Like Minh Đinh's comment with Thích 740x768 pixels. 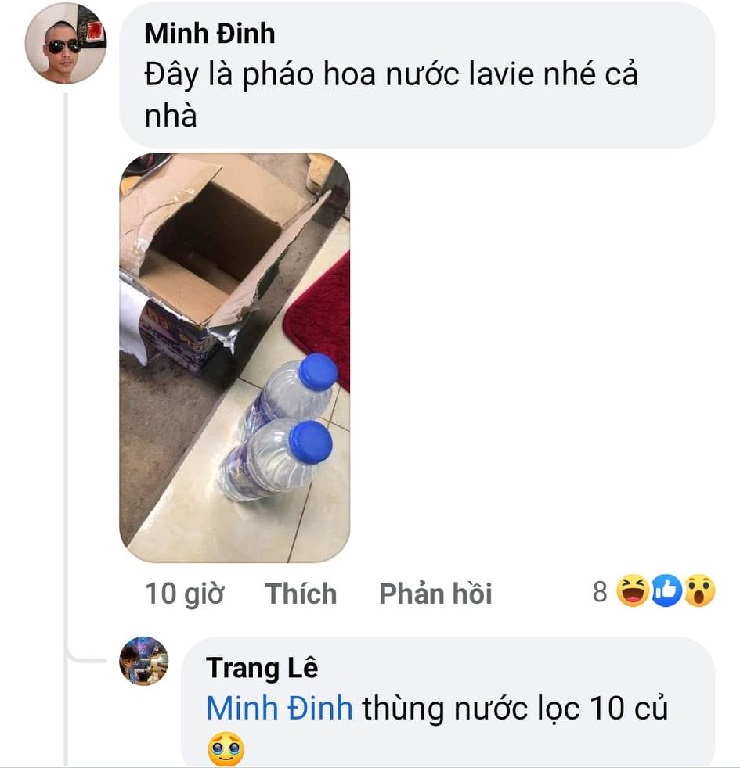pyautogui.click(x=300, y=594)
